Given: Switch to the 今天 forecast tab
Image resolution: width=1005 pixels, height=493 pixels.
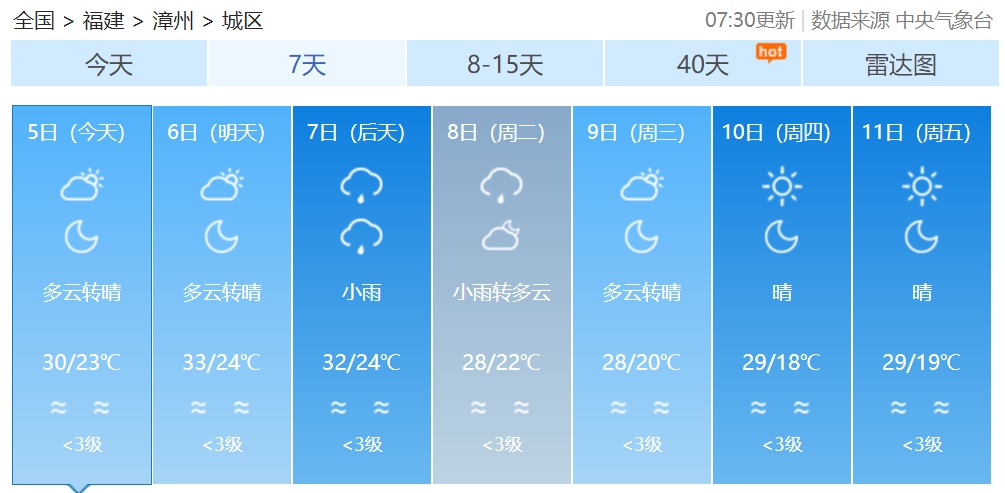Looking at the screenshot, I should coord(108,65).
